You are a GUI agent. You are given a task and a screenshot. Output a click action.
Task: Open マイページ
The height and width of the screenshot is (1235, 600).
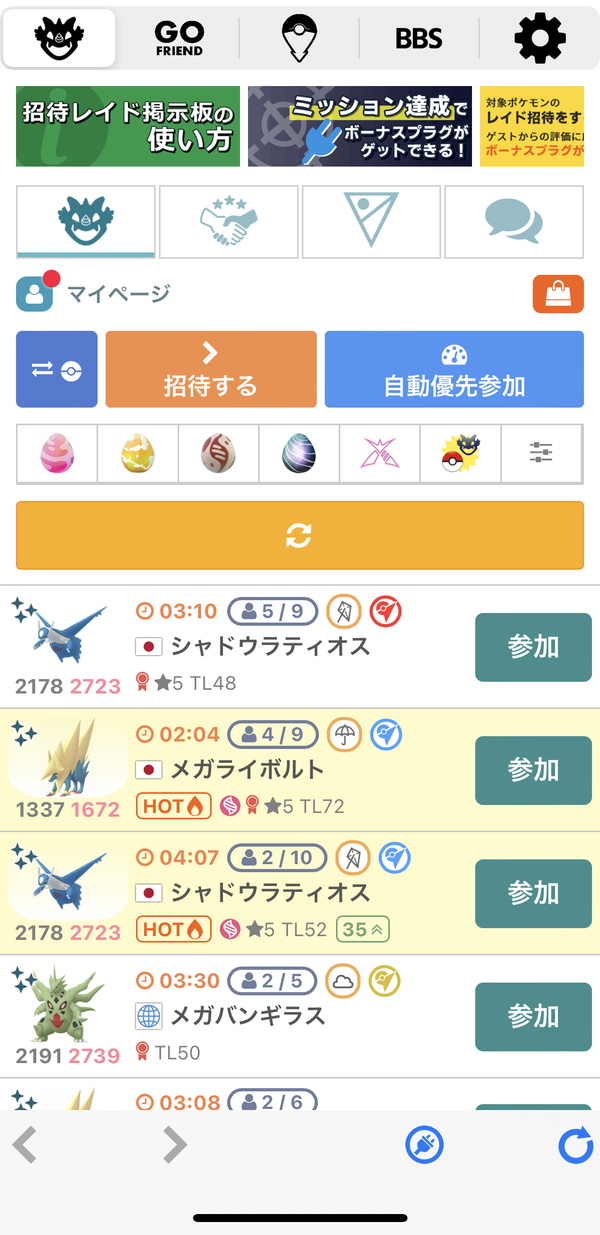pyautogui.click(x=93, y=293)
